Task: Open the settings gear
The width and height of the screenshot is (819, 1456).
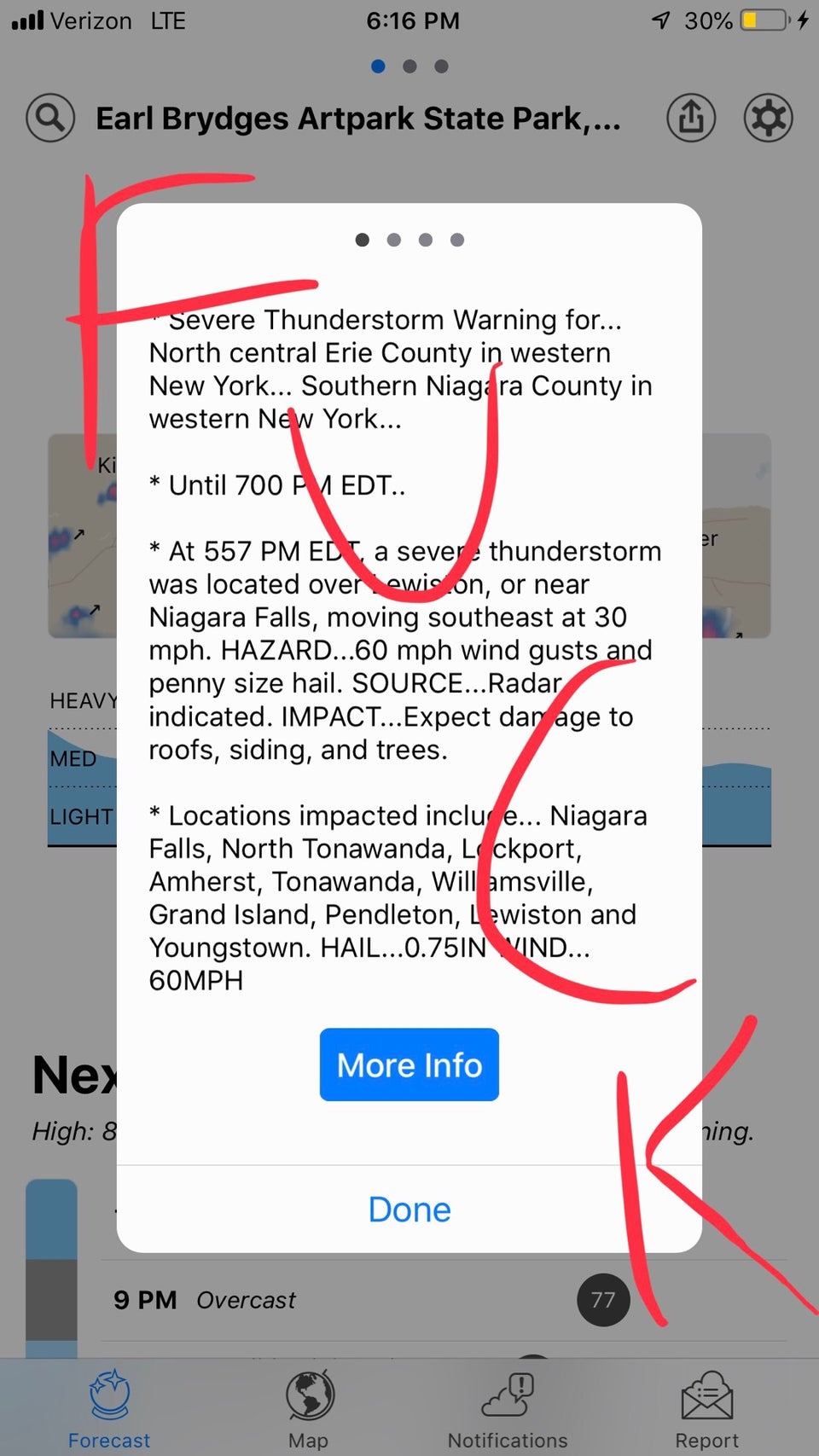Action: click(769, 118)
